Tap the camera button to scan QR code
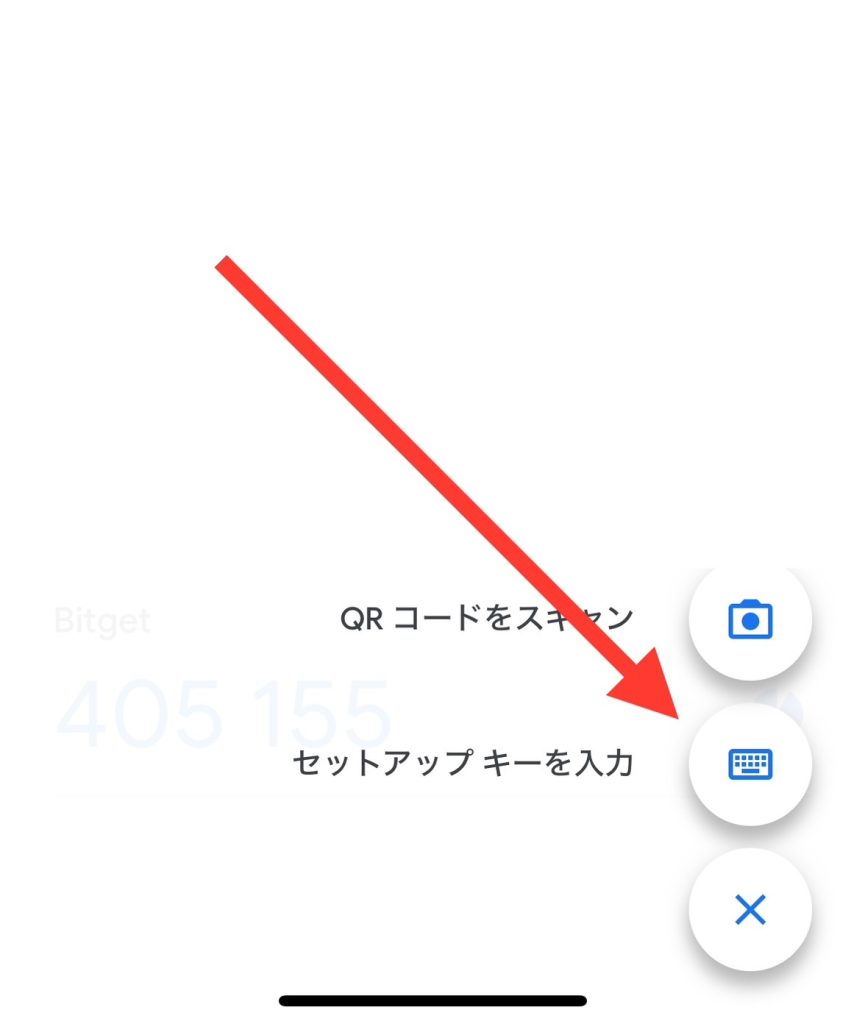 pos(750,620)
